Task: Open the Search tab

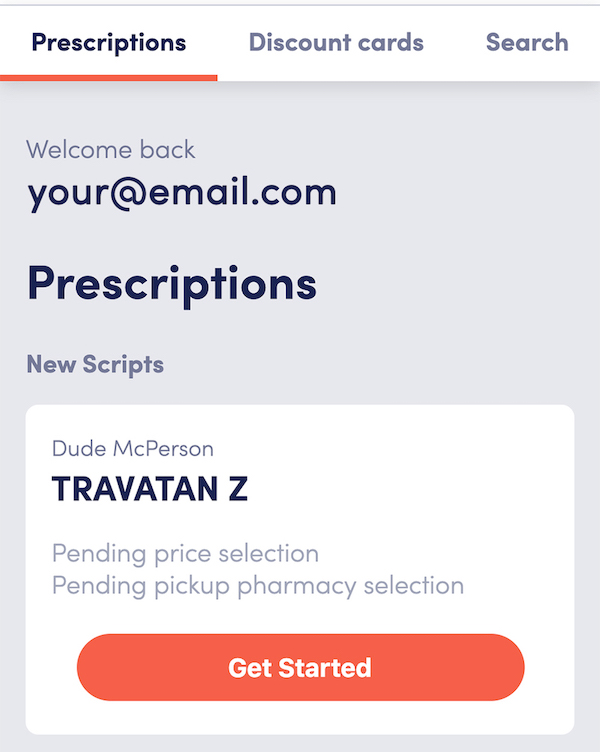Action: point(527,43)
